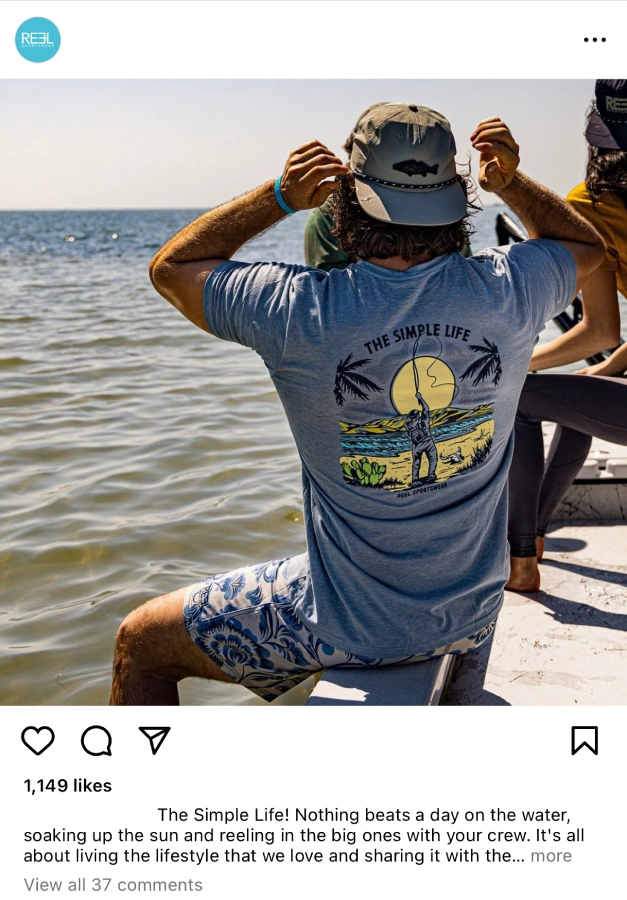
Task: View all 37 comments
Action: tap(113, 885)
